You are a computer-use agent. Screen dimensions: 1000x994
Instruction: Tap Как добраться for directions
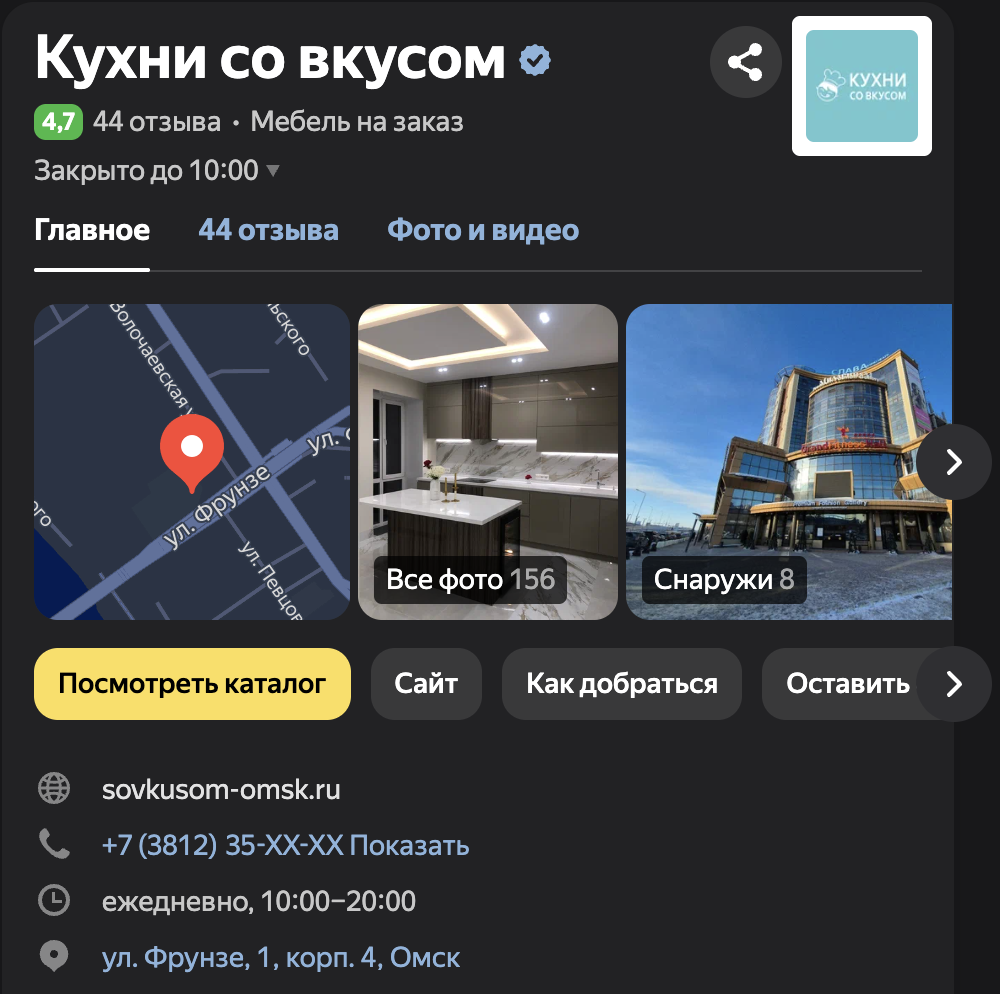(621, 684)
